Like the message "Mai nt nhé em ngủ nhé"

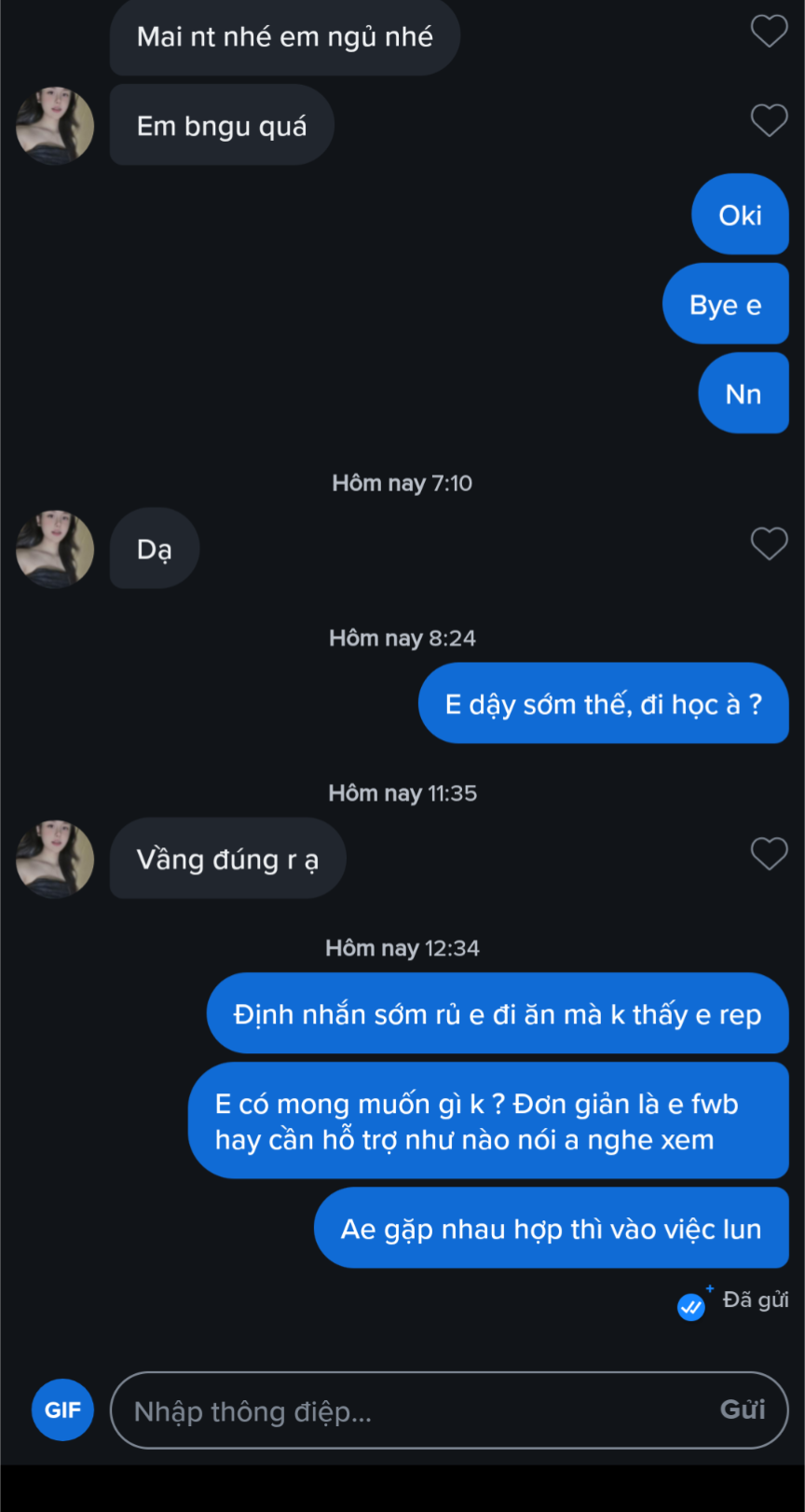tap(769, 31)
